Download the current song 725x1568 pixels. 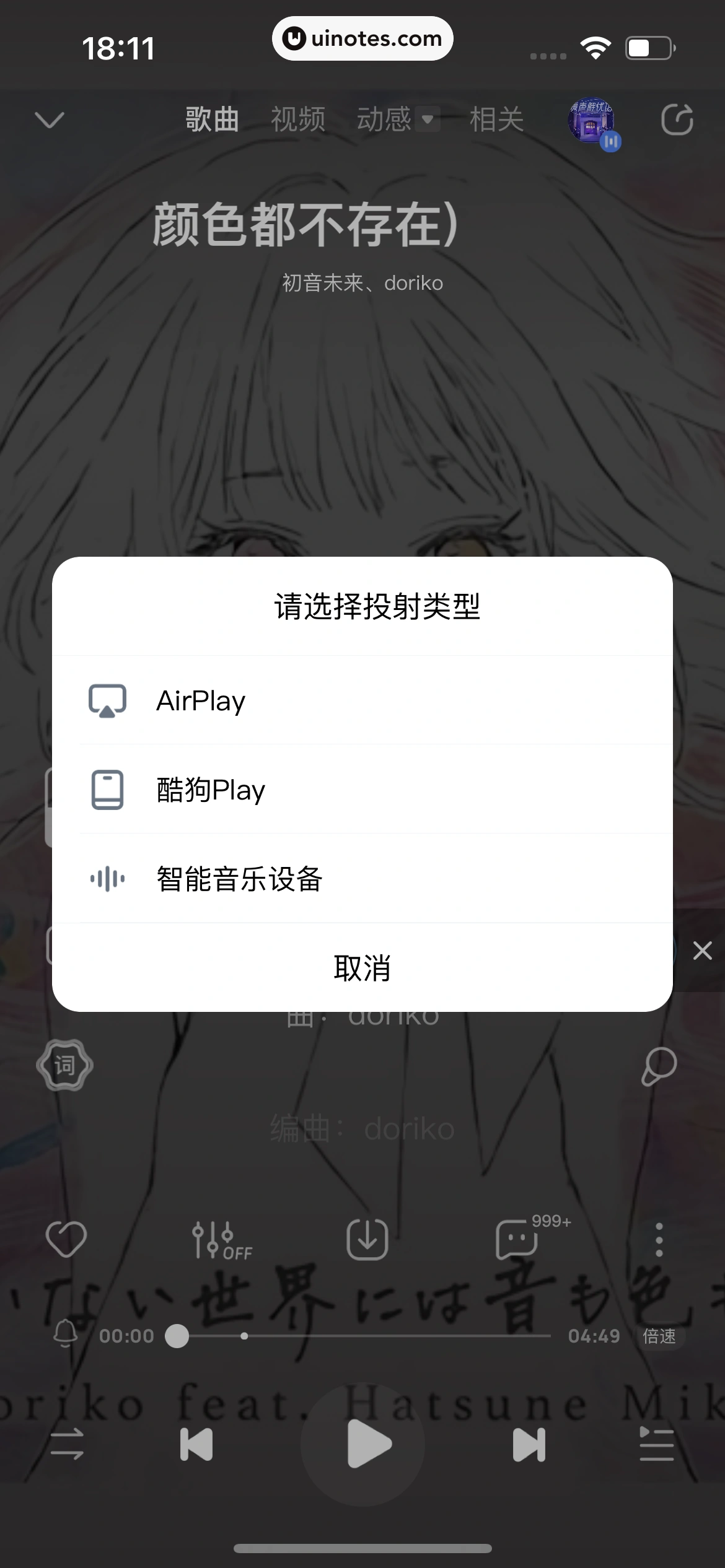[x=367, y=1240]
